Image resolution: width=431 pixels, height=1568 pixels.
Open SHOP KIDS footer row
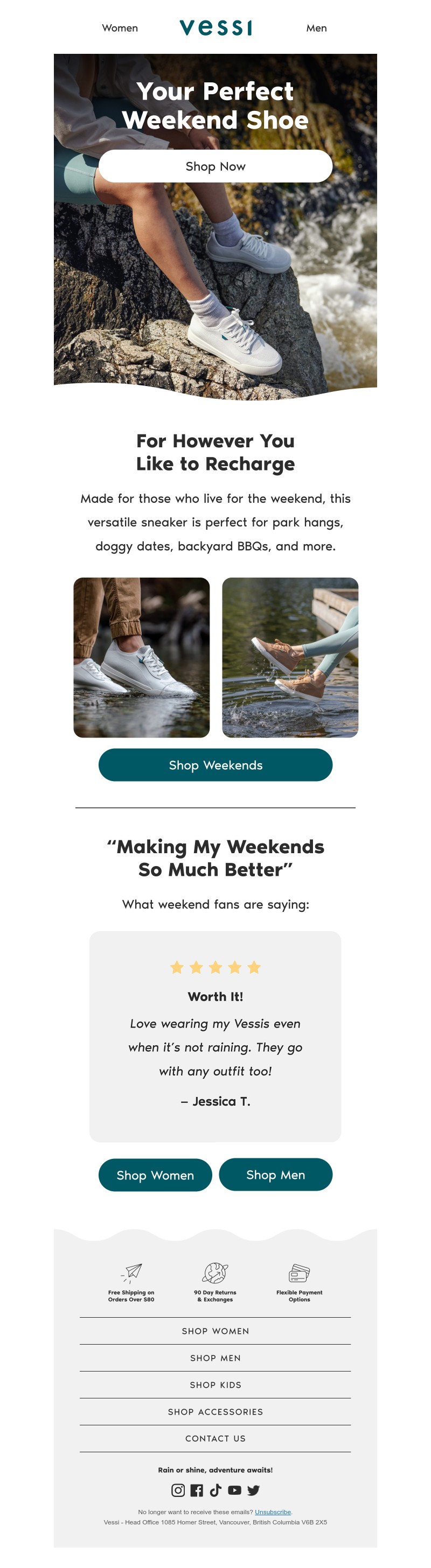215,1384
